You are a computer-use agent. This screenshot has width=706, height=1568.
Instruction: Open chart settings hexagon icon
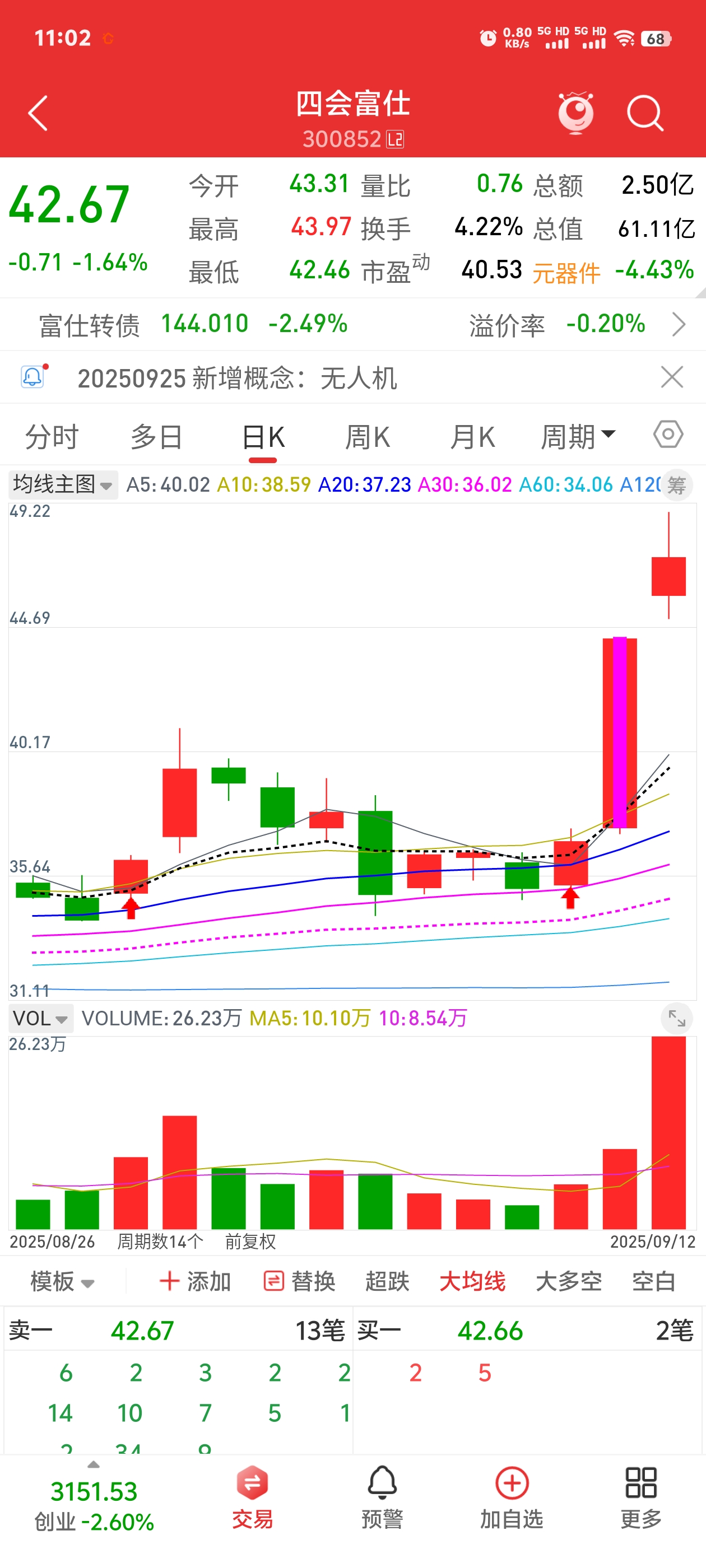(668, 435)
